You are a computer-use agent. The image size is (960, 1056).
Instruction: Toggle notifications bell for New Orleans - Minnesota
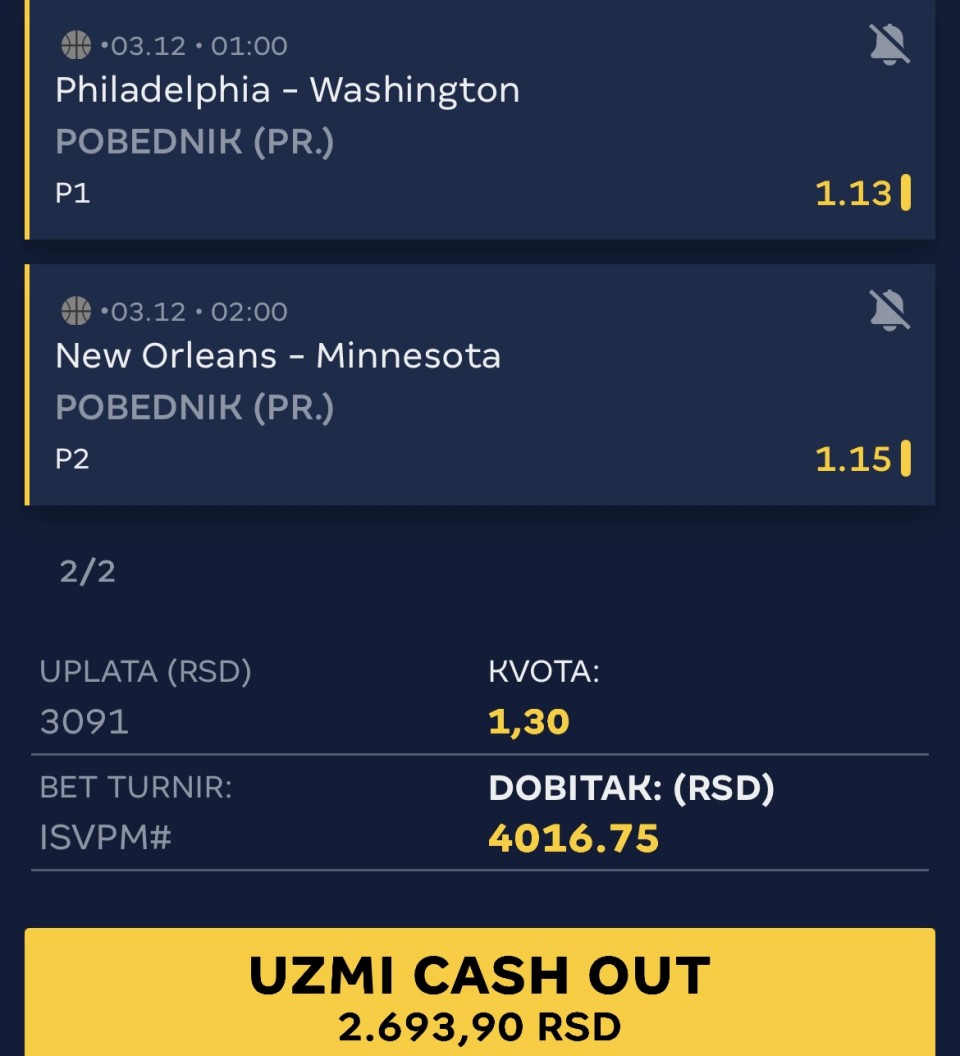[888, 311]
